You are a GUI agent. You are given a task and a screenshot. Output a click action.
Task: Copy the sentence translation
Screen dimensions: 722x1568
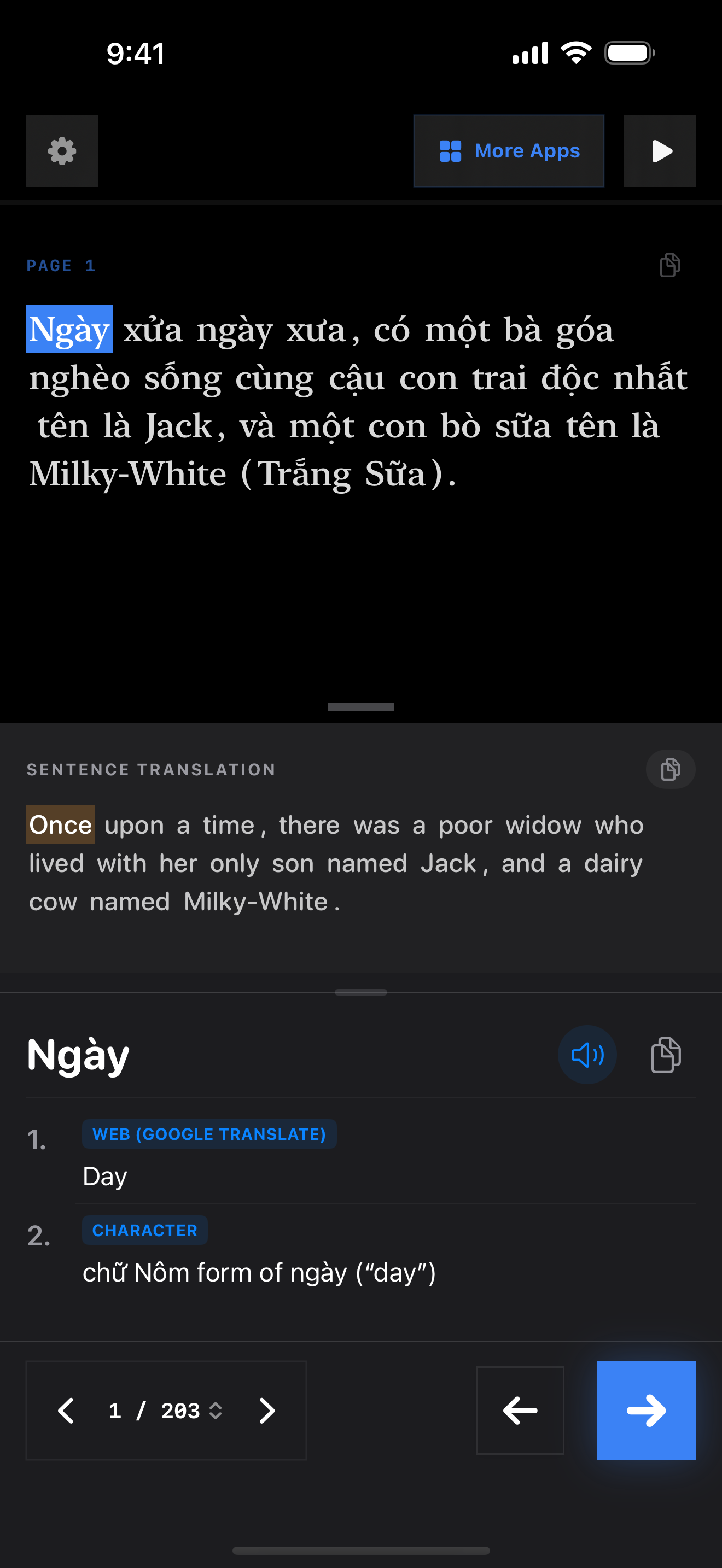point(669,769)
